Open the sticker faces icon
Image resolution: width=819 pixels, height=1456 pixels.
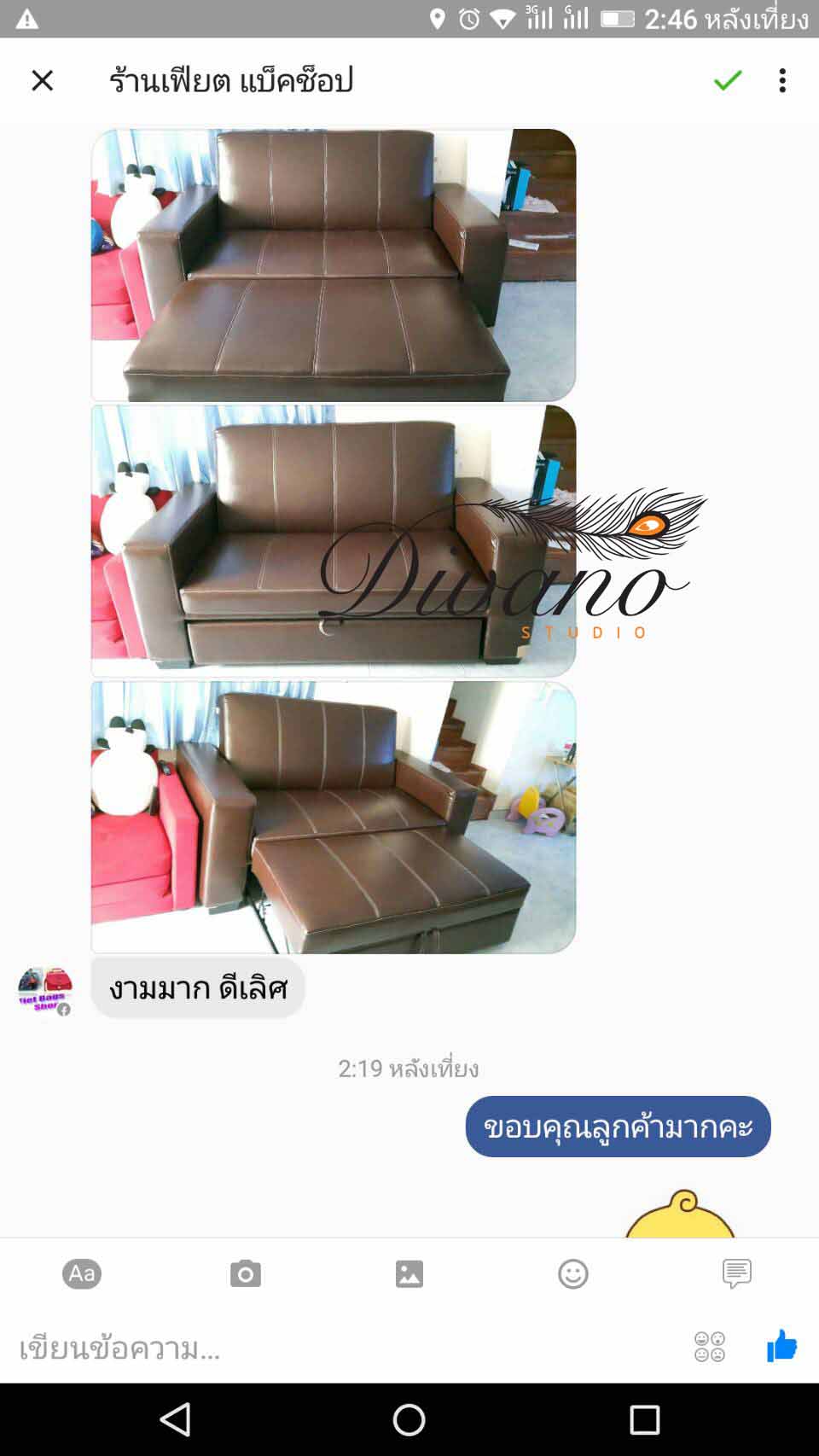(x=710, y=1347)
